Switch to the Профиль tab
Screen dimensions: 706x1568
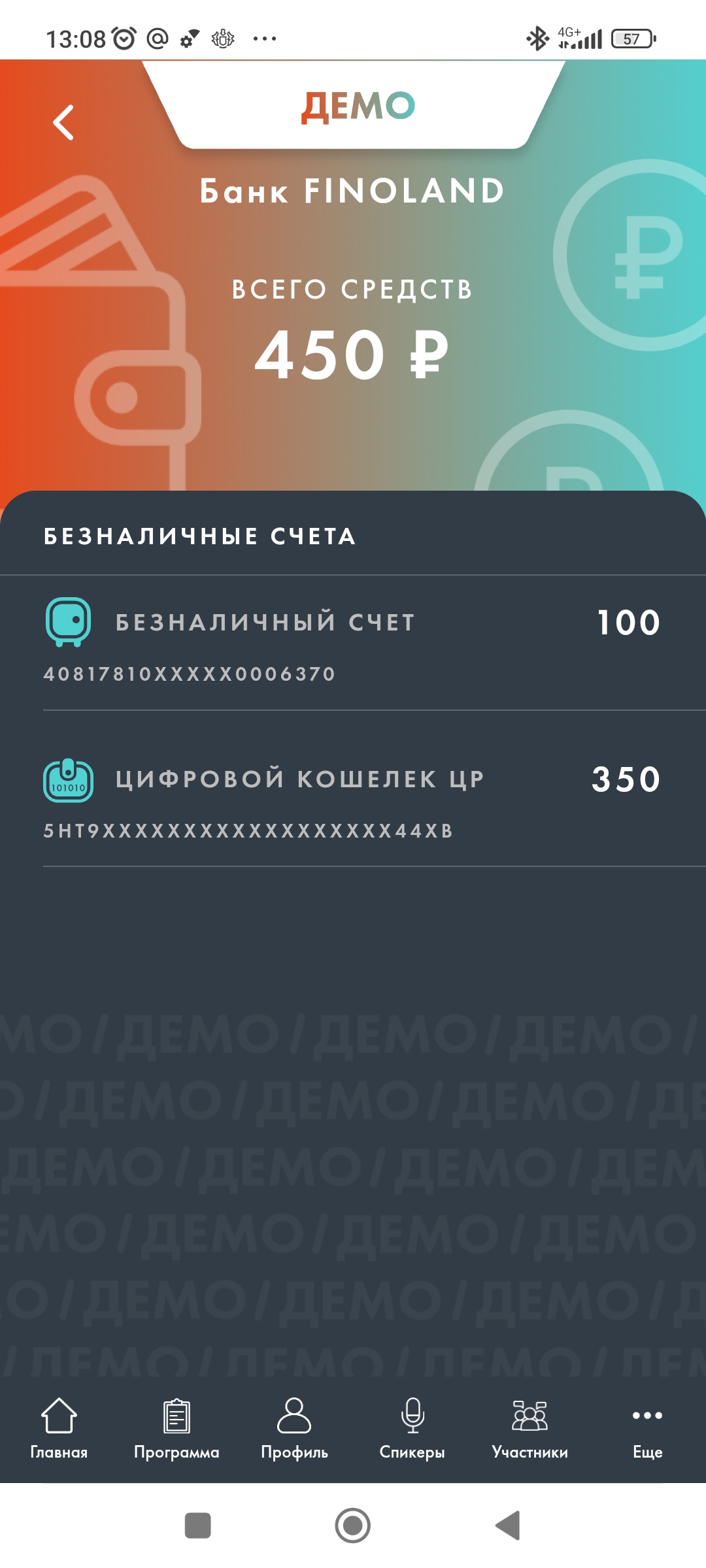pyautogui.click(x=294, y=1428)
